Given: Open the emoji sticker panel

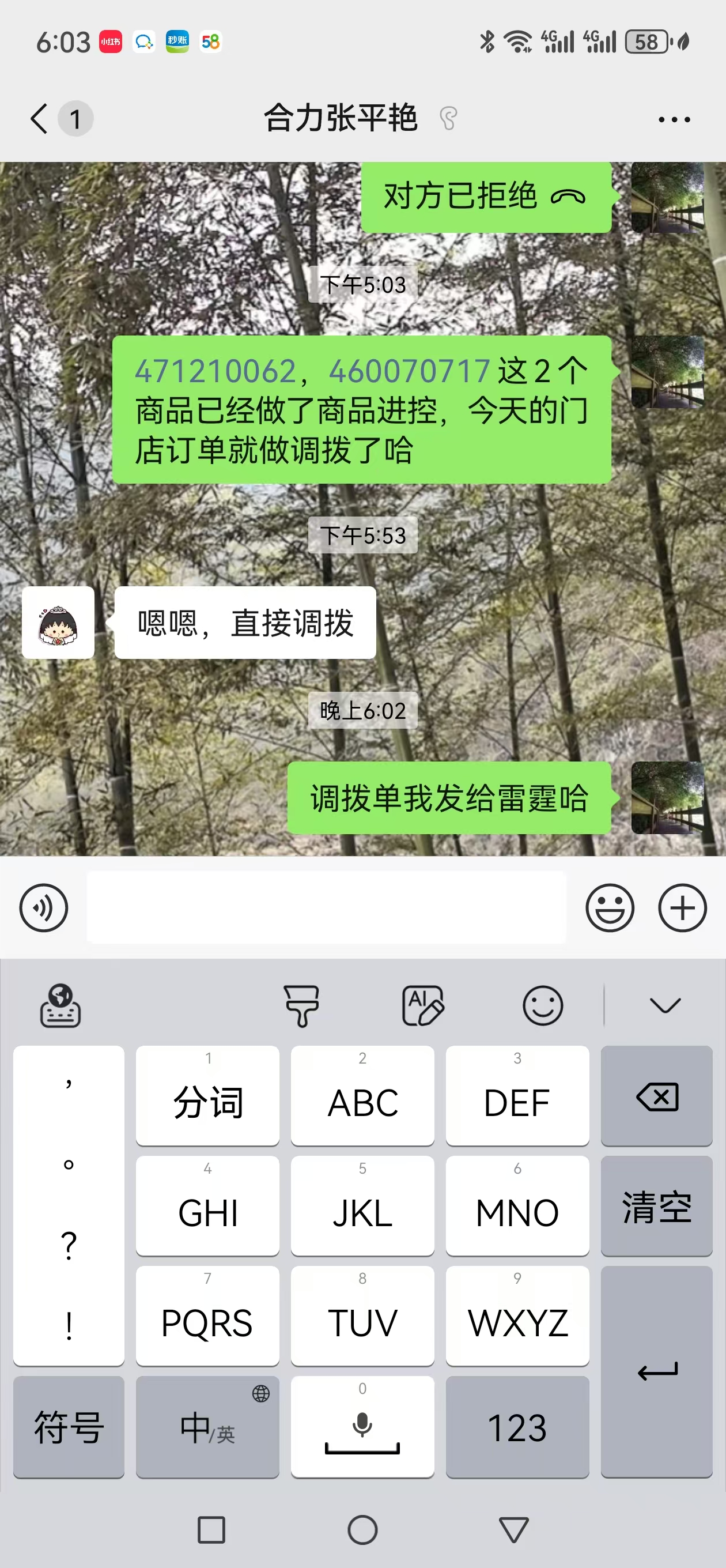Looking at the screenshot, I should (x=609, y=907).
